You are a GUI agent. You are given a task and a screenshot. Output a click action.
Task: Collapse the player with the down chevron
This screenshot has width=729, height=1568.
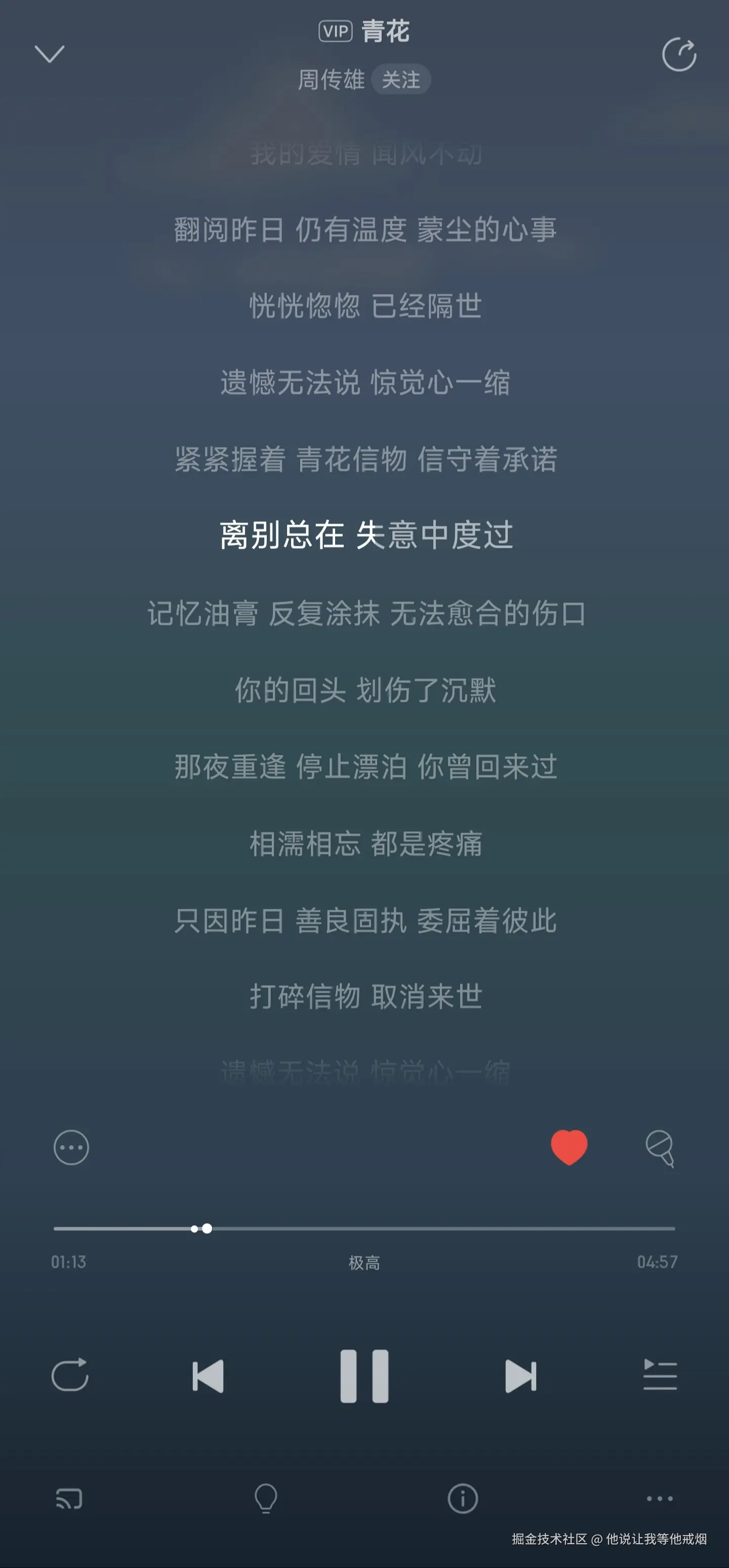click(49, 54)
